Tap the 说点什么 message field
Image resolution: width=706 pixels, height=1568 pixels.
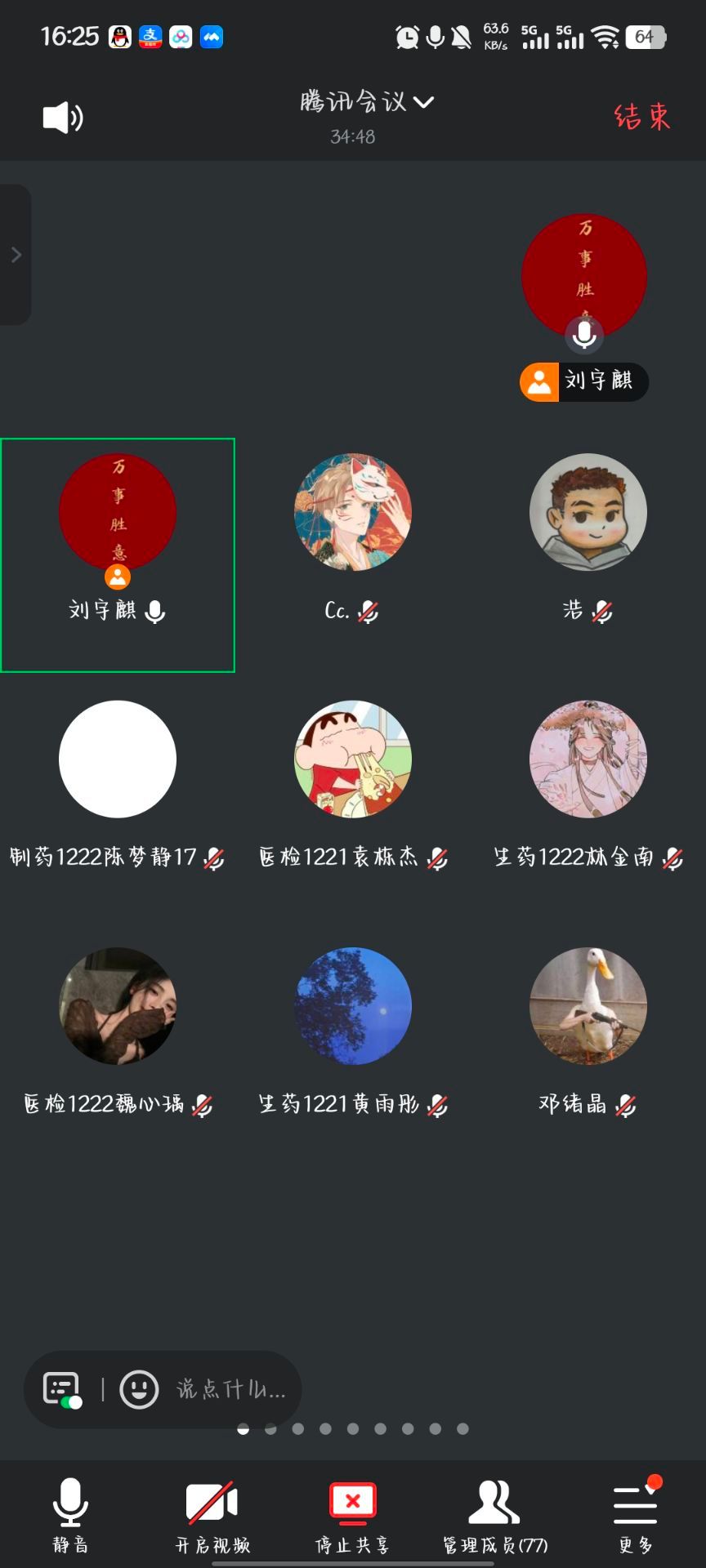click(x=231, y=1389)
